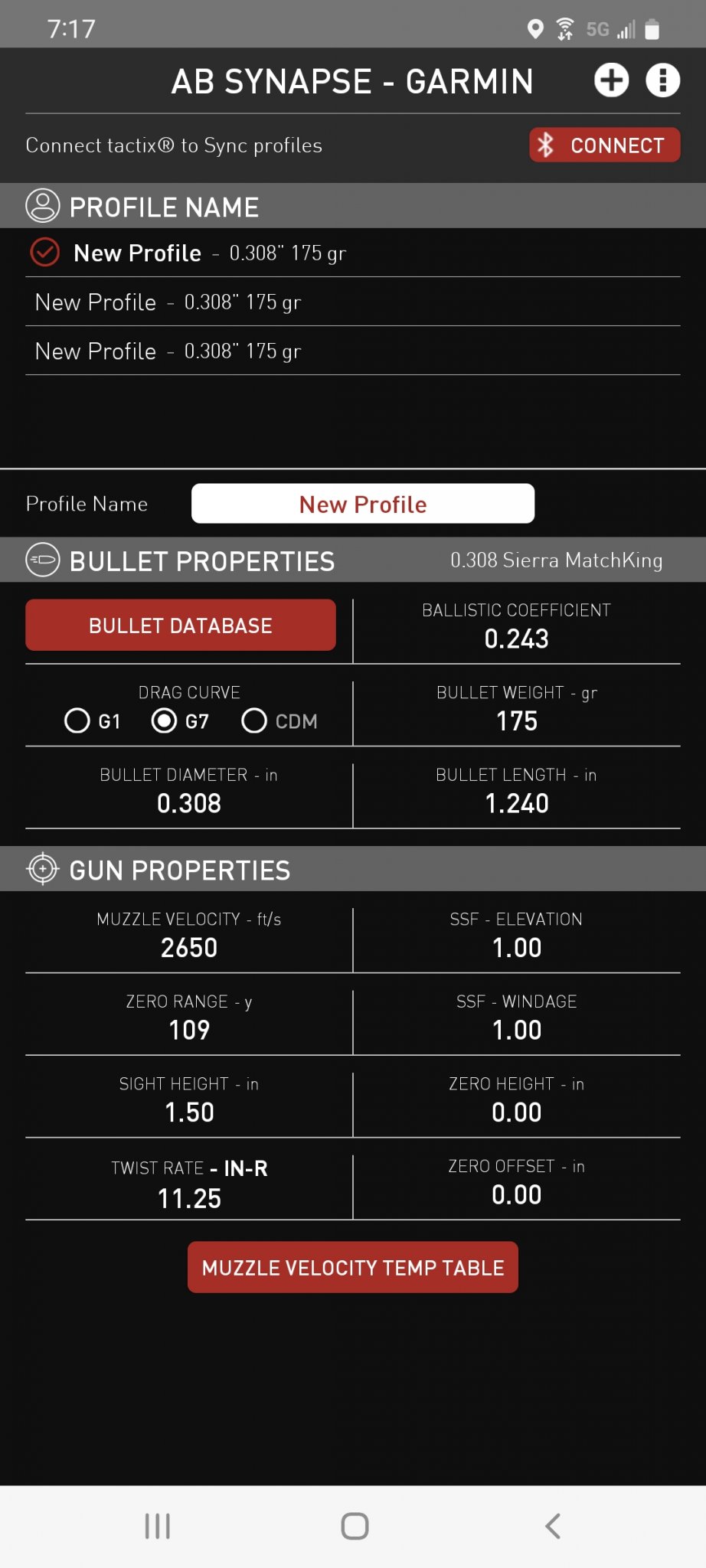This screenshot has height=1568, width=706.
Task: Open the overflow menu
Action: point(662,80)
